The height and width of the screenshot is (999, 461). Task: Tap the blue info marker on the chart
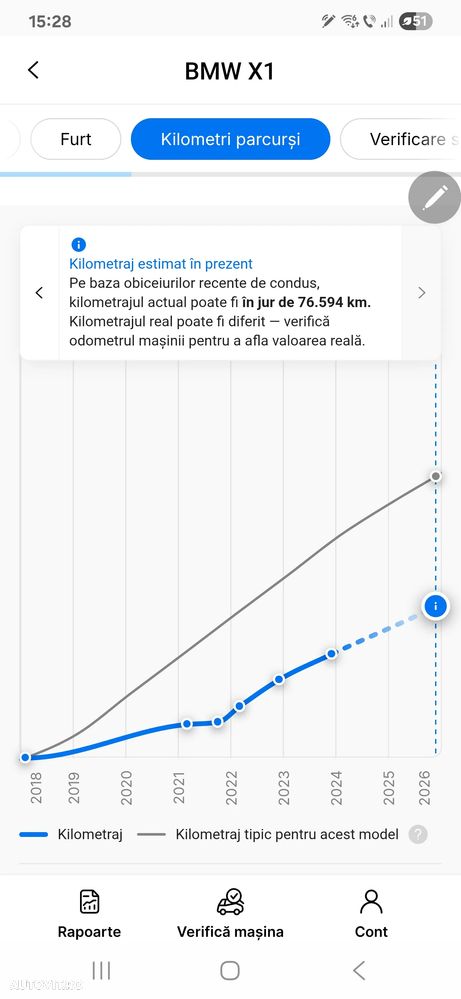[x=436, y=606]
